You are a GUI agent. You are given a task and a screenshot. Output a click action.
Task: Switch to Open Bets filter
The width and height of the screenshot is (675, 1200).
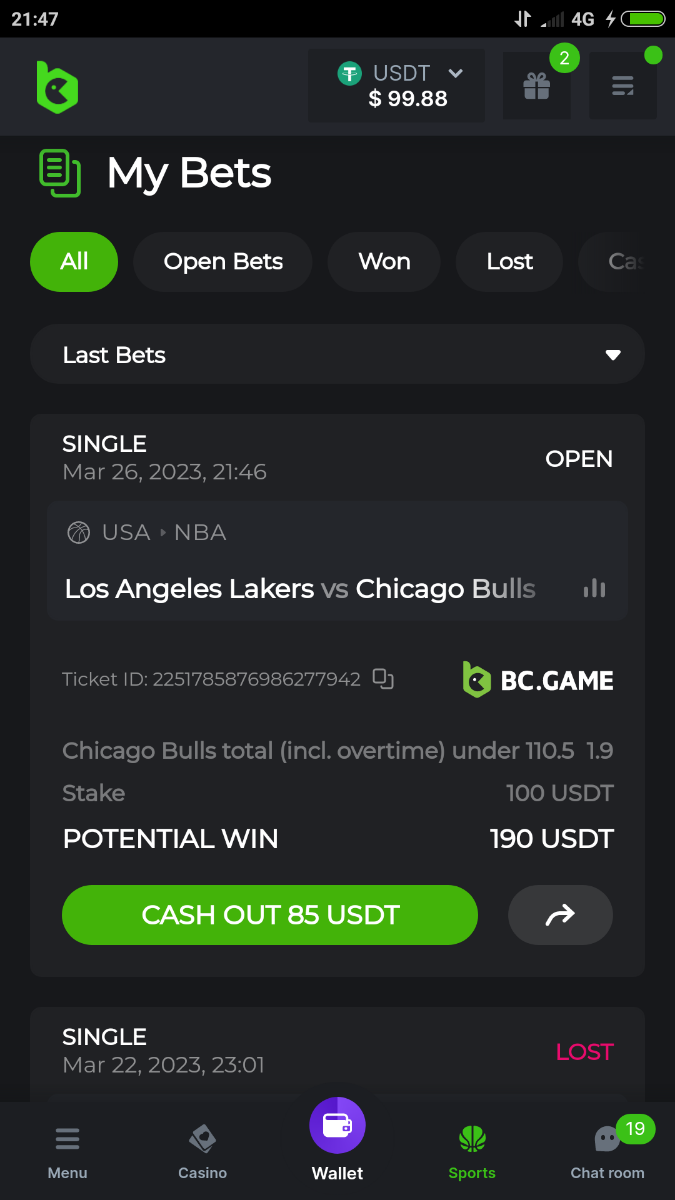click(x=223, y=262)
